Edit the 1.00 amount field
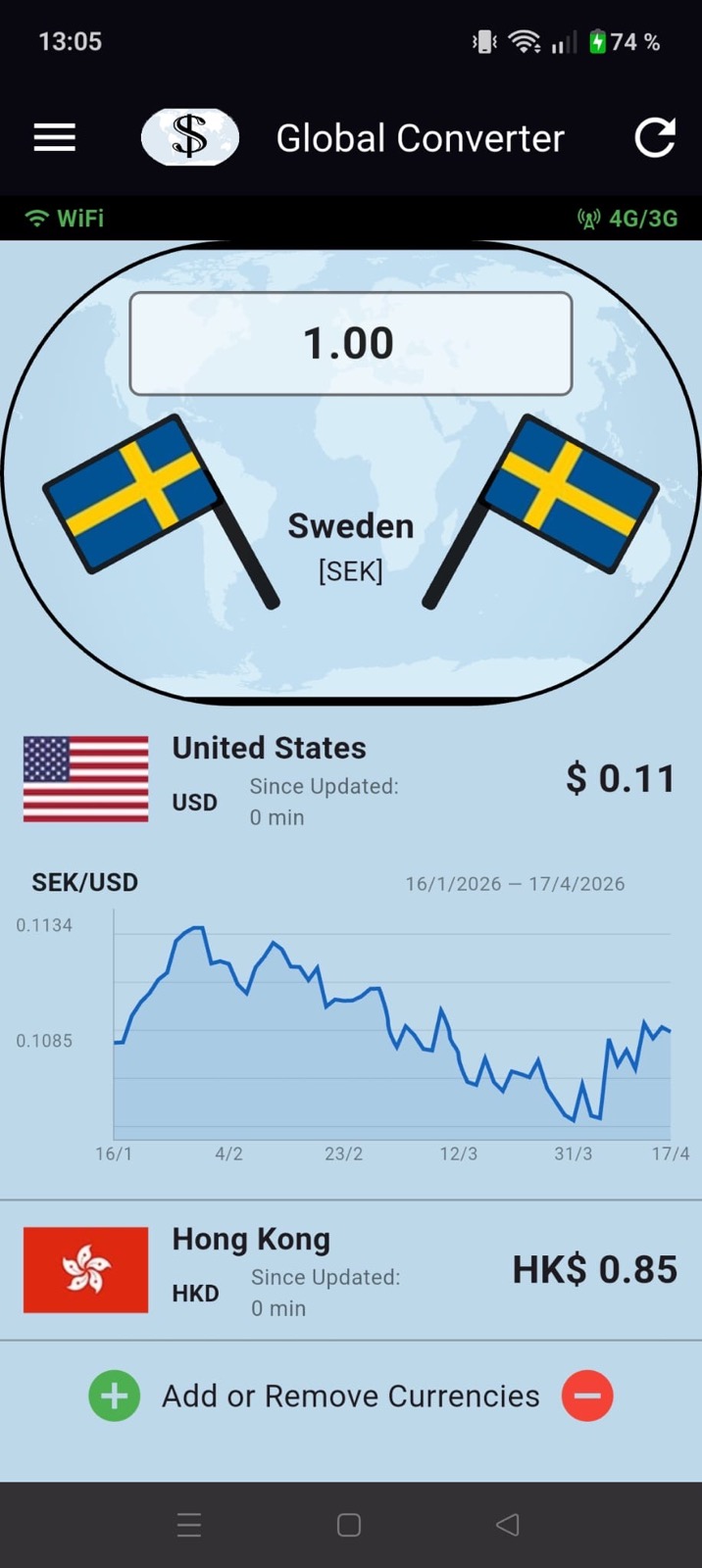The height and width of the screenshot is (1568, 702). 351,344
